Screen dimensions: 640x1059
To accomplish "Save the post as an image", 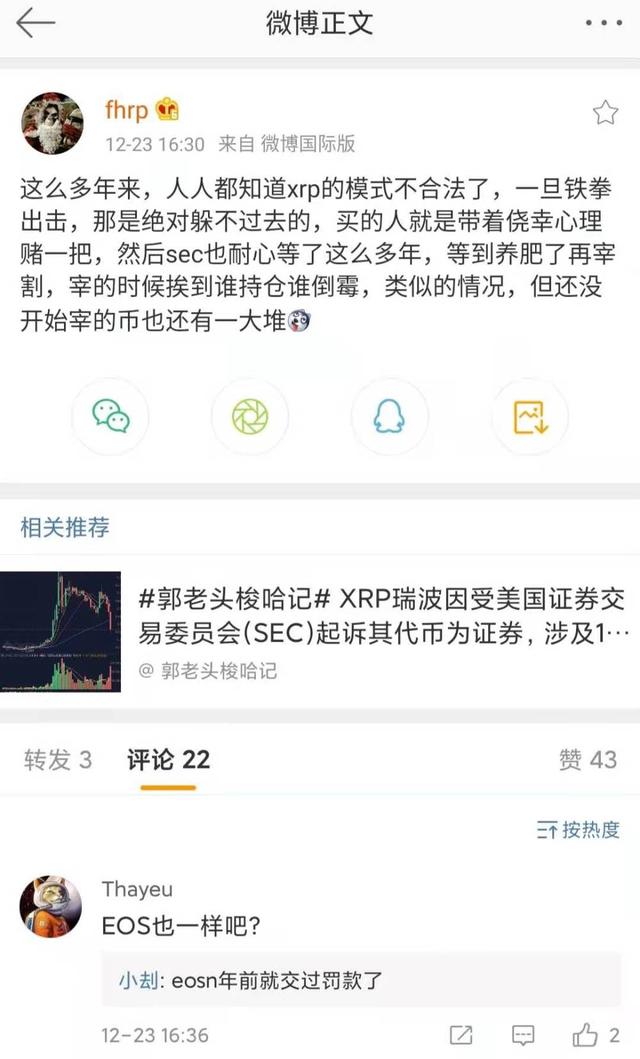I will coord(529,417).
